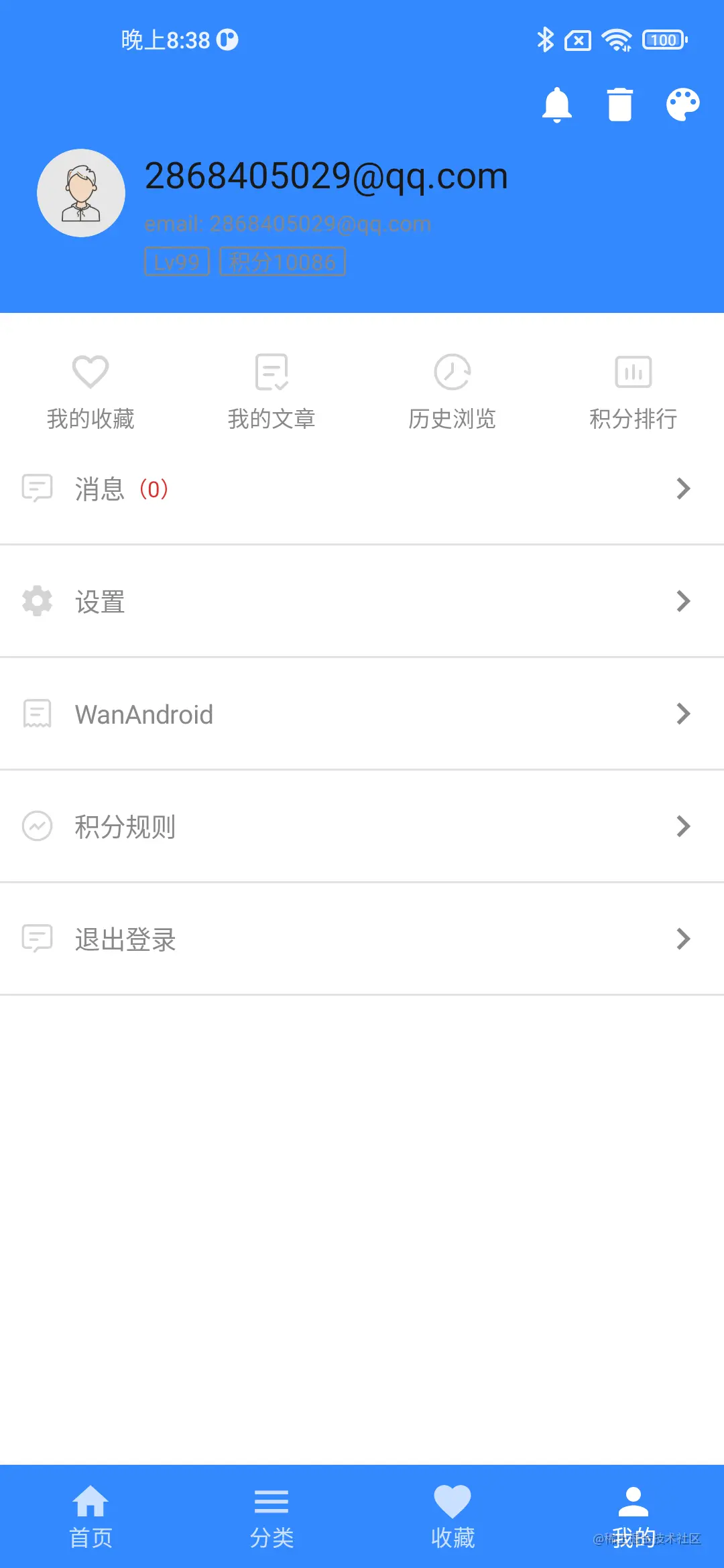Screen dimensions: 724x1568
Task: Tap the trash can icon
Action: point(619,105)
